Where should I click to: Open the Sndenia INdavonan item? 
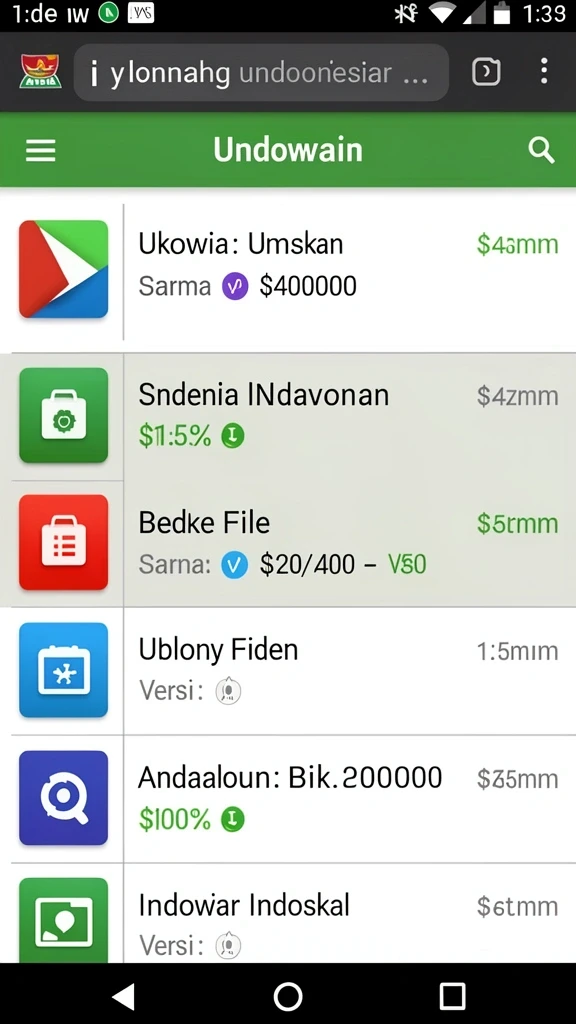click(x=288, y=417)
